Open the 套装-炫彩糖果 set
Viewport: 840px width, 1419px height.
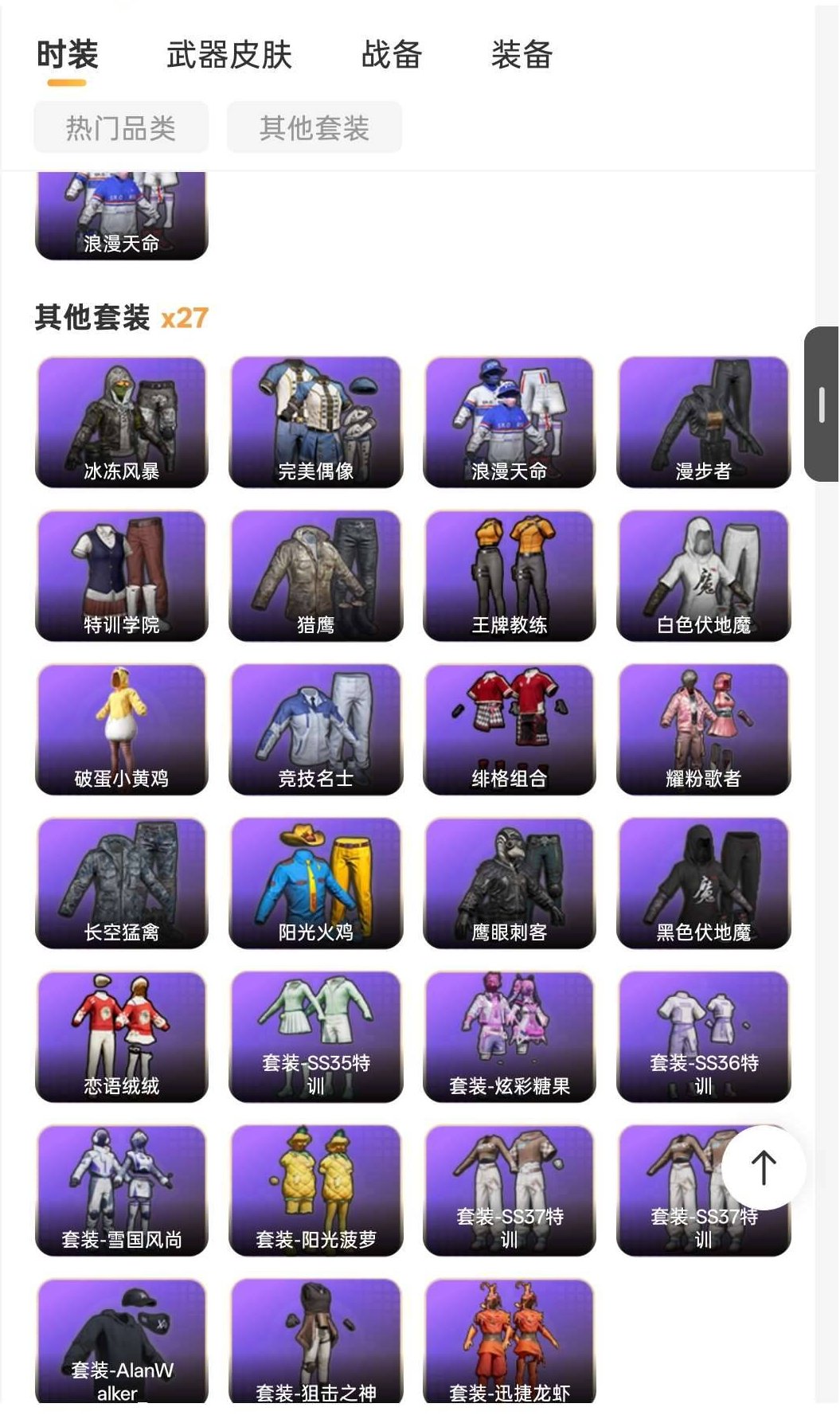point(510,1035)
